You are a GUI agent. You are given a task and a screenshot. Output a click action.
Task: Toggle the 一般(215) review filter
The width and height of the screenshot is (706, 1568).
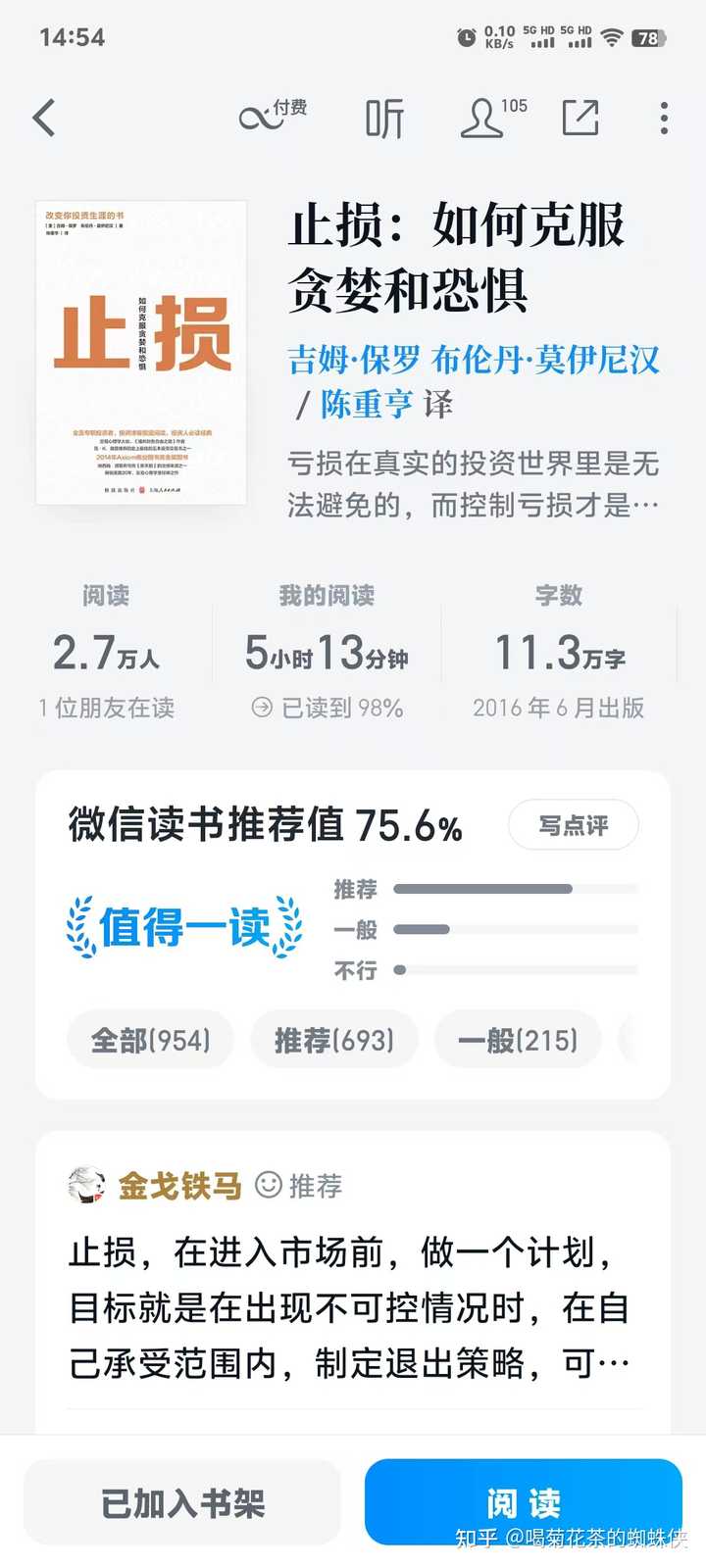(518, 1041)
